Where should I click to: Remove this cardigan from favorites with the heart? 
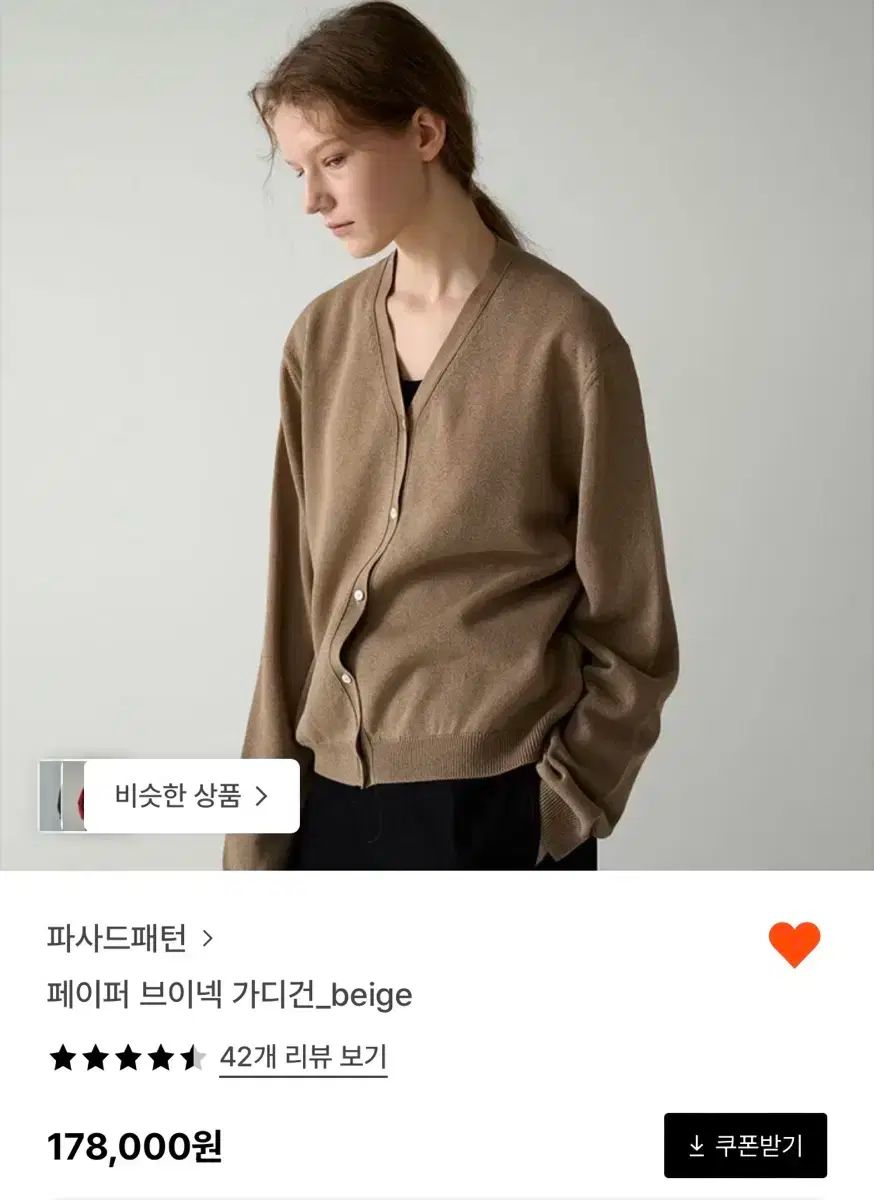click(x=794, y=944)
